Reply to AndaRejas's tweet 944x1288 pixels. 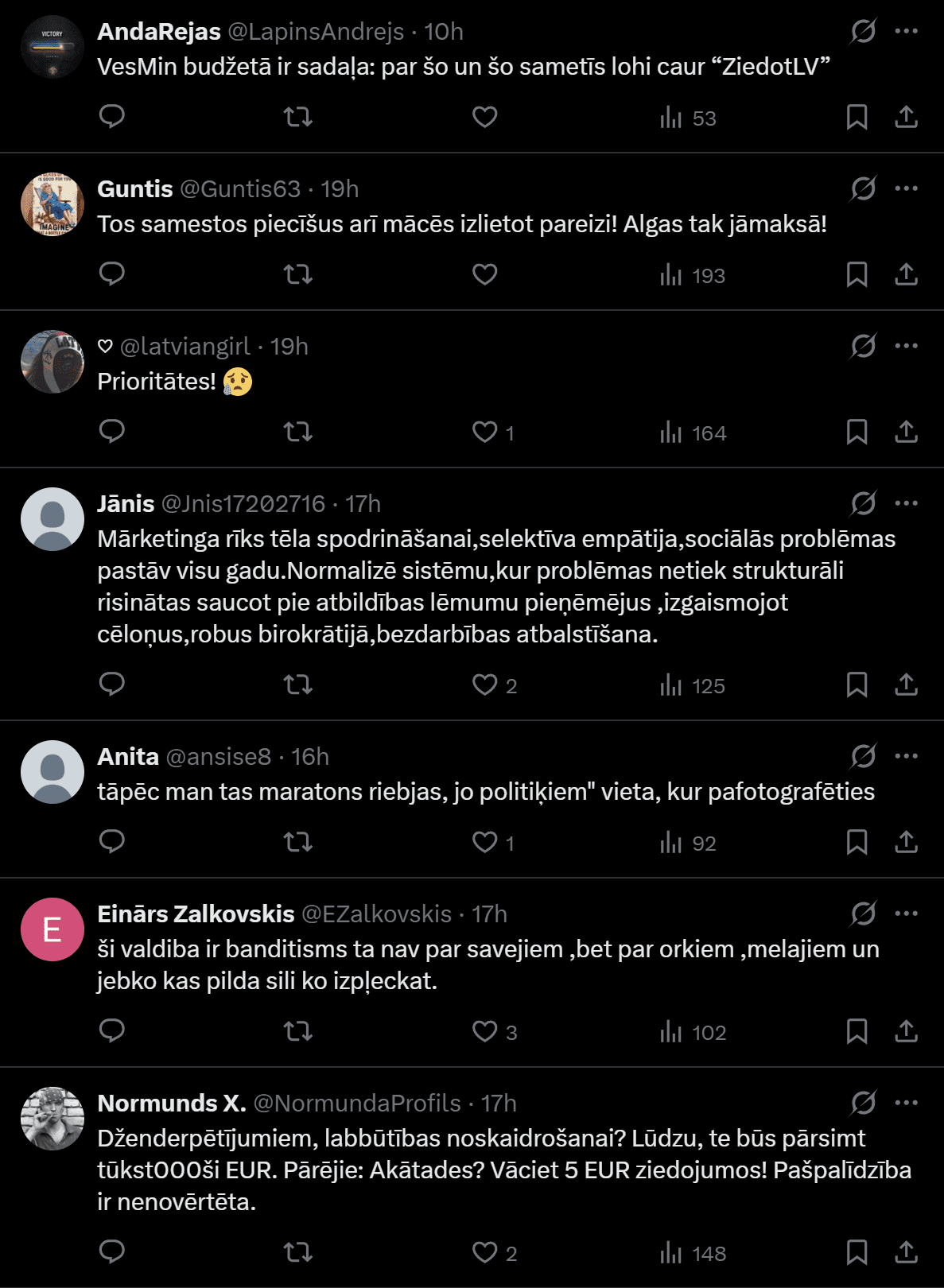click(112, 117)
